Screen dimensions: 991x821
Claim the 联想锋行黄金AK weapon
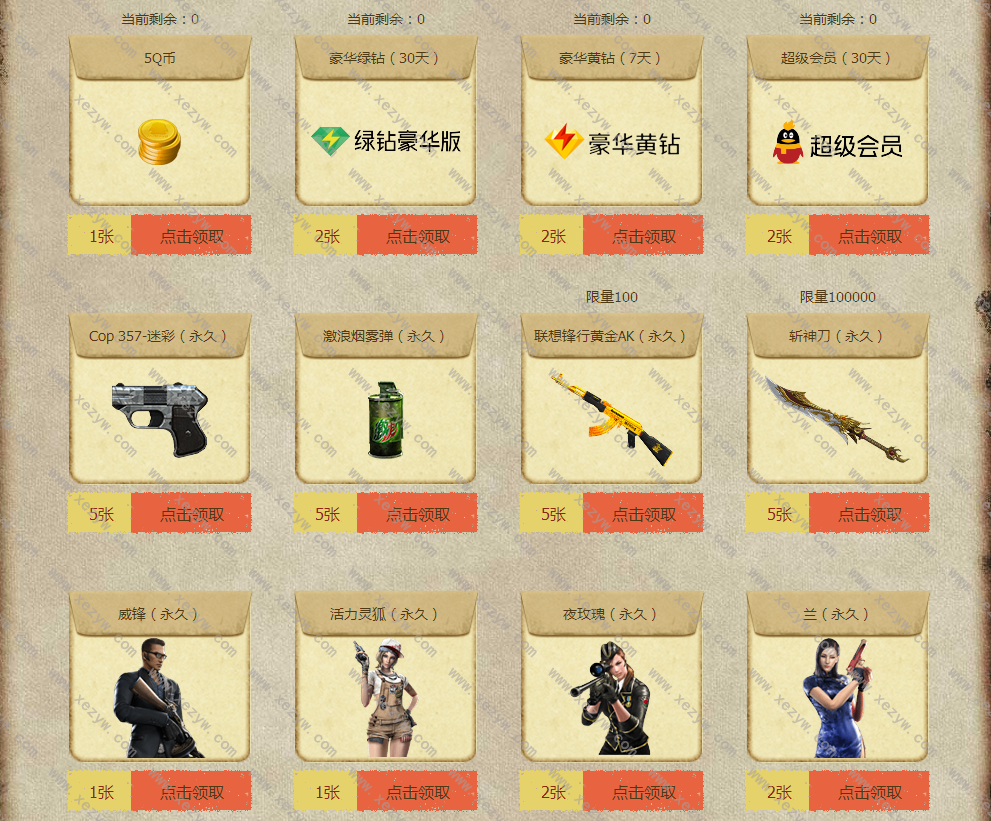click(x=643, y=514)
